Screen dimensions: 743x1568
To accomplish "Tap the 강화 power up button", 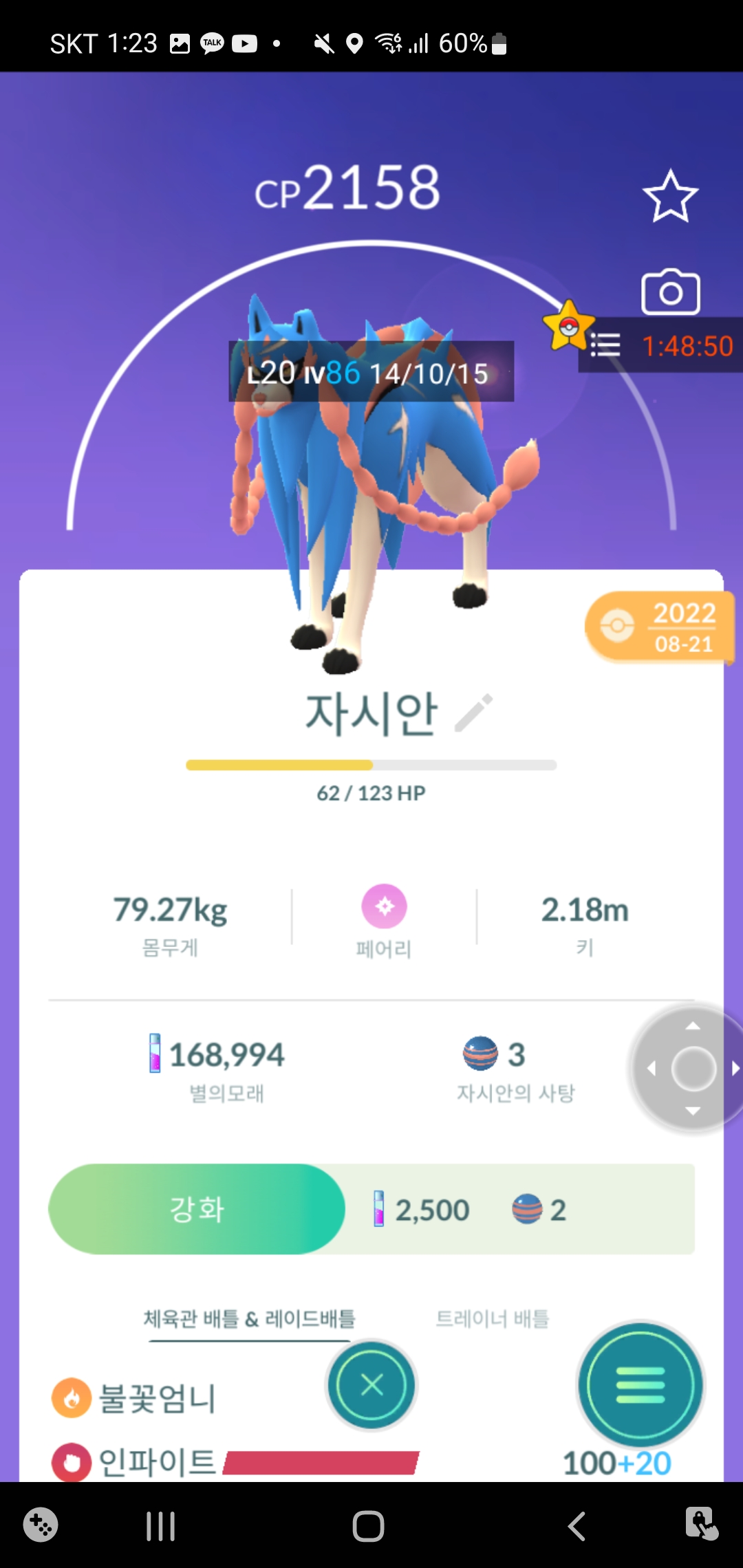I will pos(197,1209).
